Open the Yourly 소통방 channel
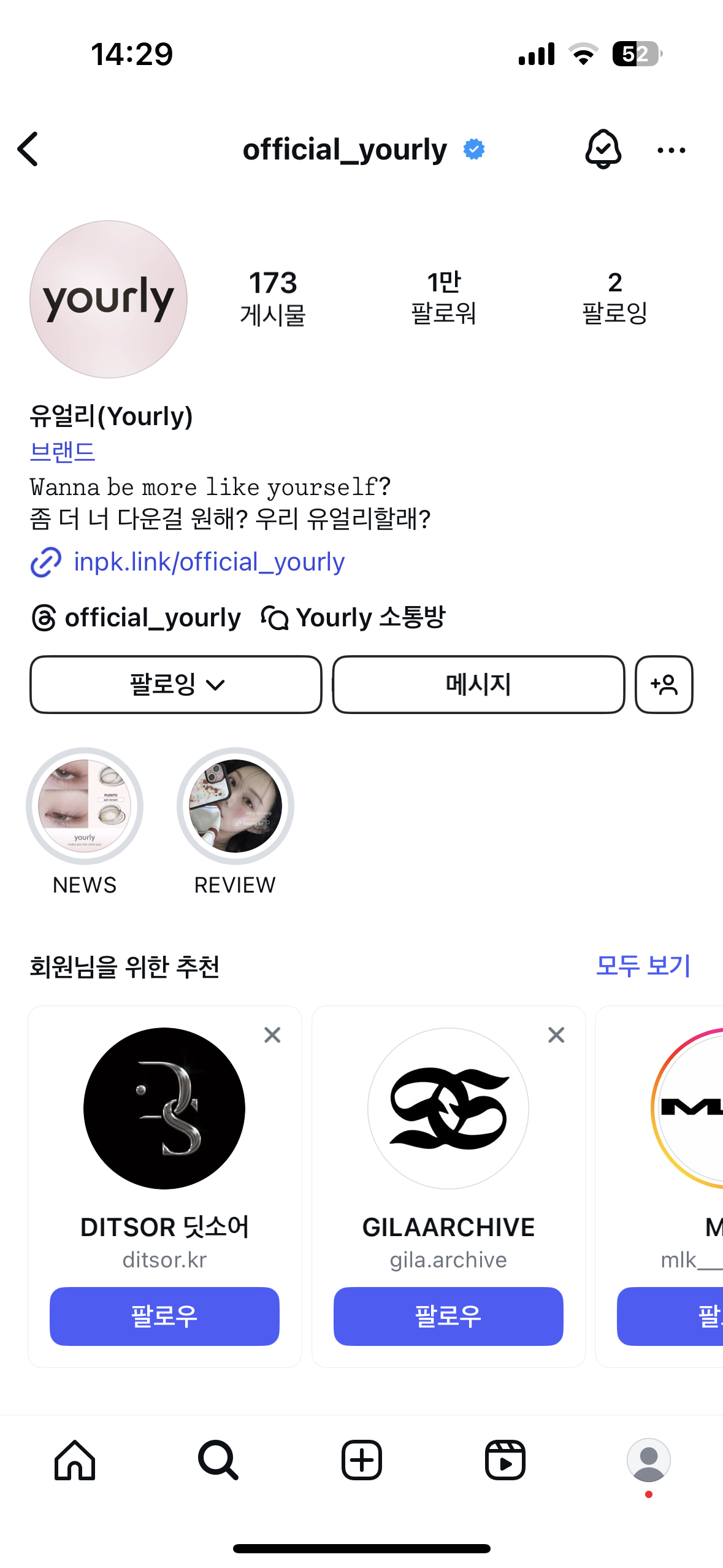The width and height of the screenshot is (723, 1568). click(x=354, y=618)
